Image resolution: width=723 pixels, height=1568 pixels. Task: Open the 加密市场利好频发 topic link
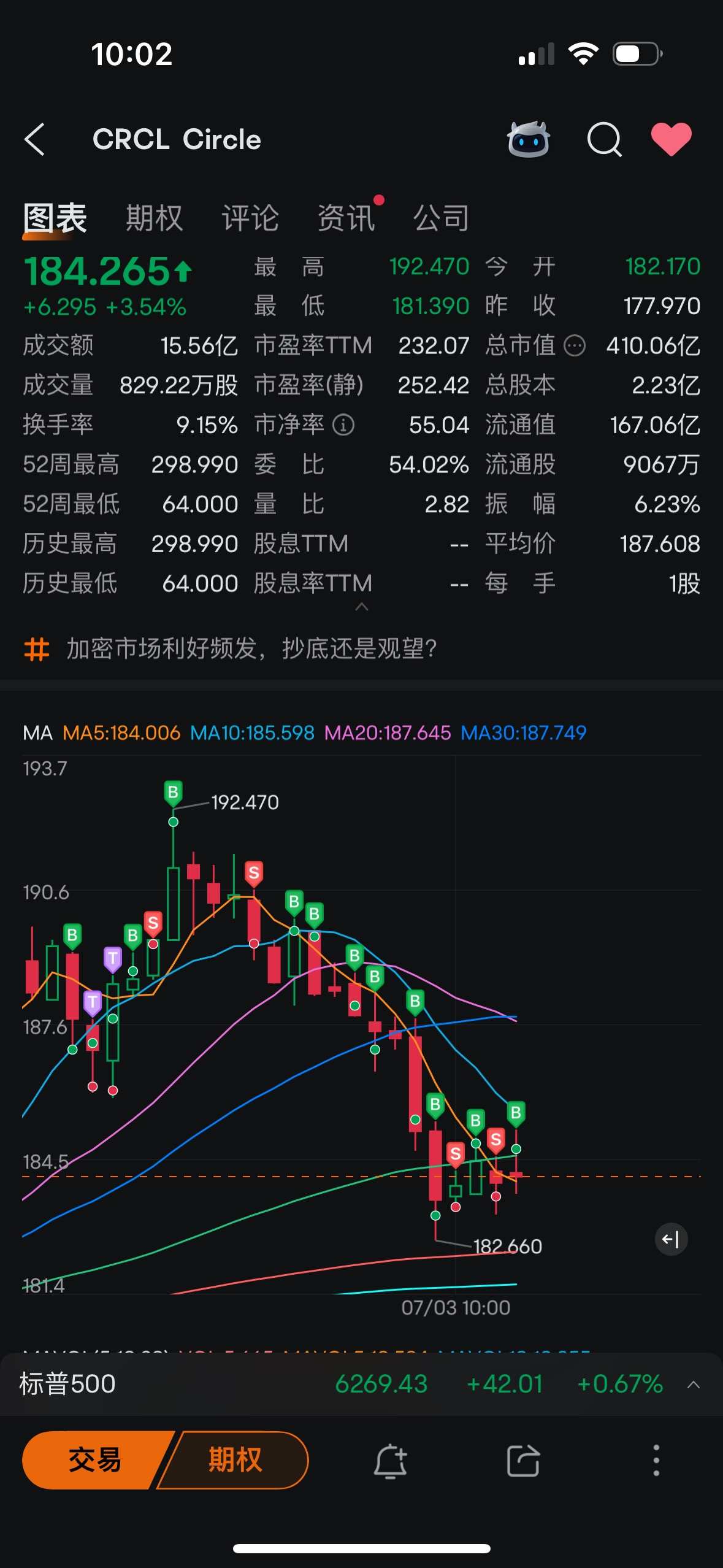tap(251, 648)
